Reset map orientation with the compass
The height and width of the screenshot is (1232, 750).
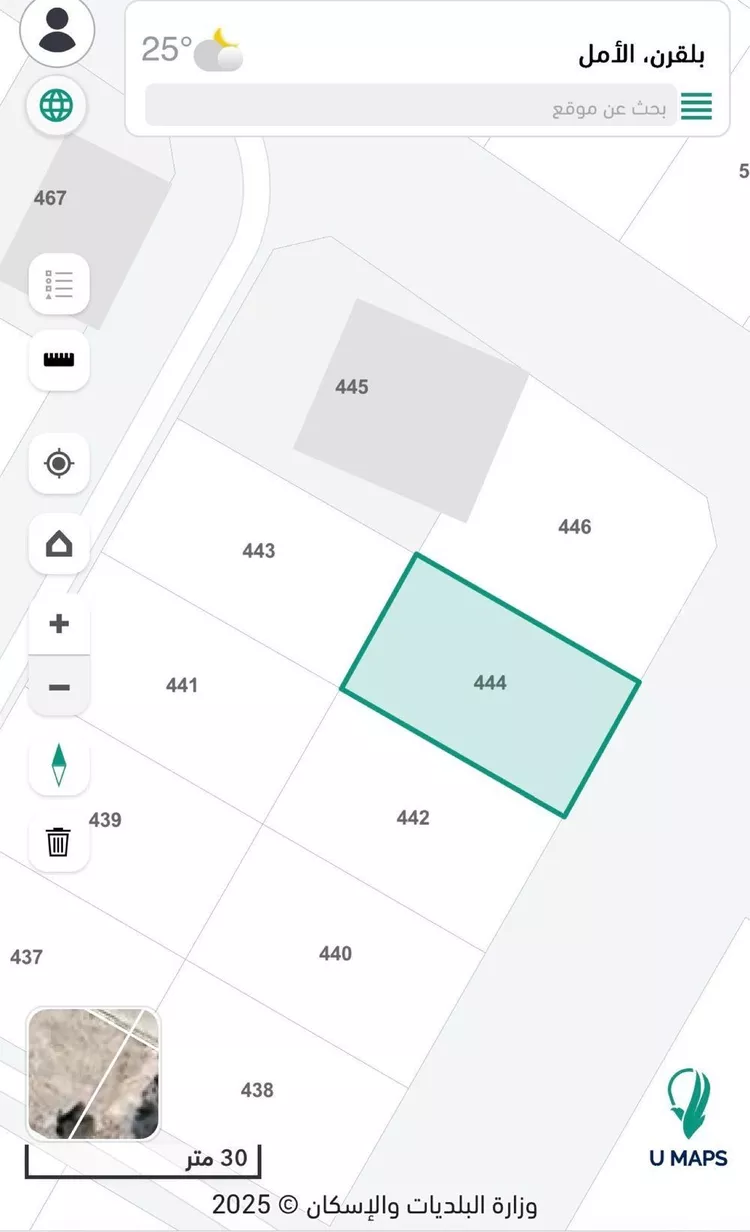(x=59, y=766)
